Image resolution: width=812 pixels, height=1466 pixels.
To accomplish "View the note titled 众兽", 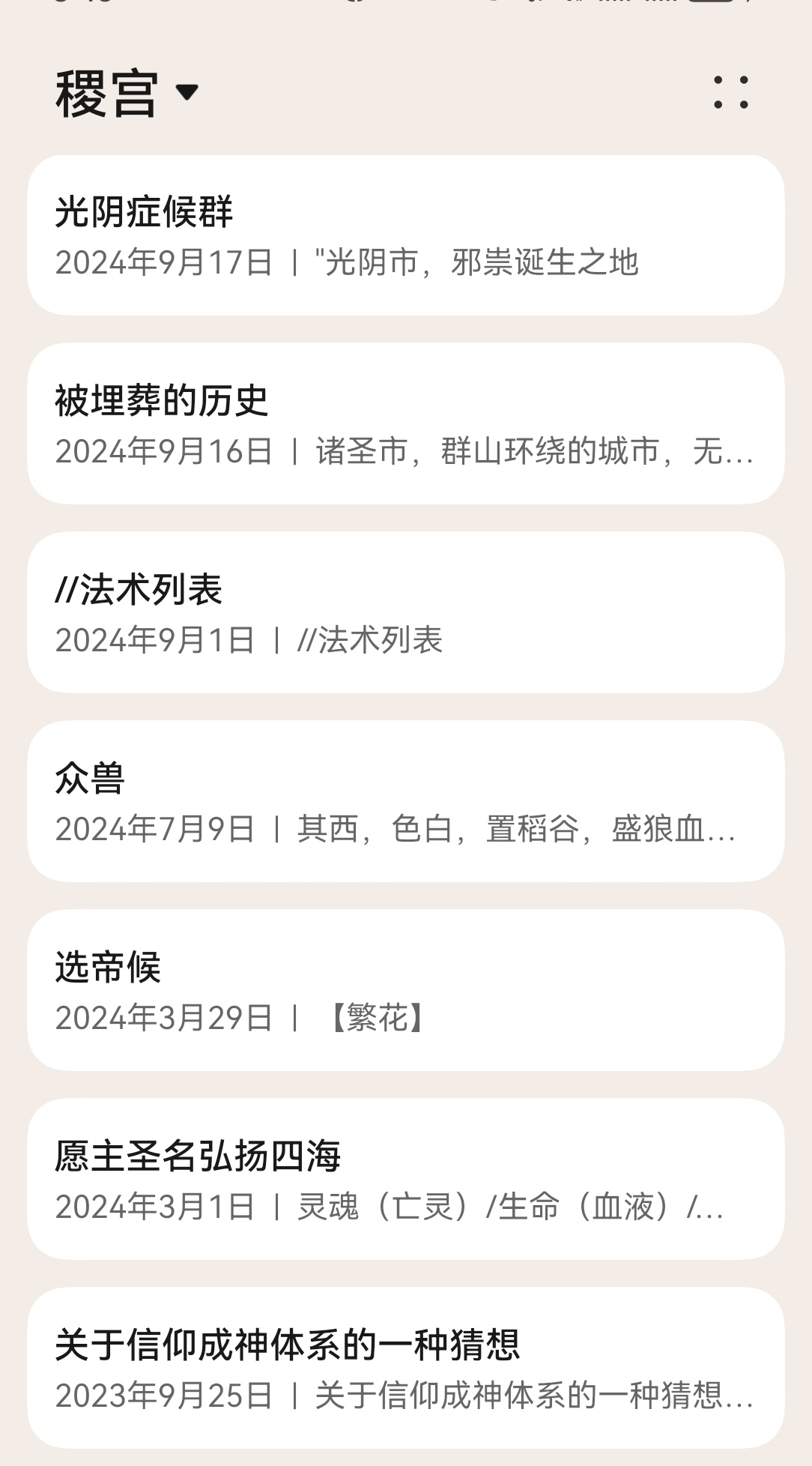I will [405, 802].
